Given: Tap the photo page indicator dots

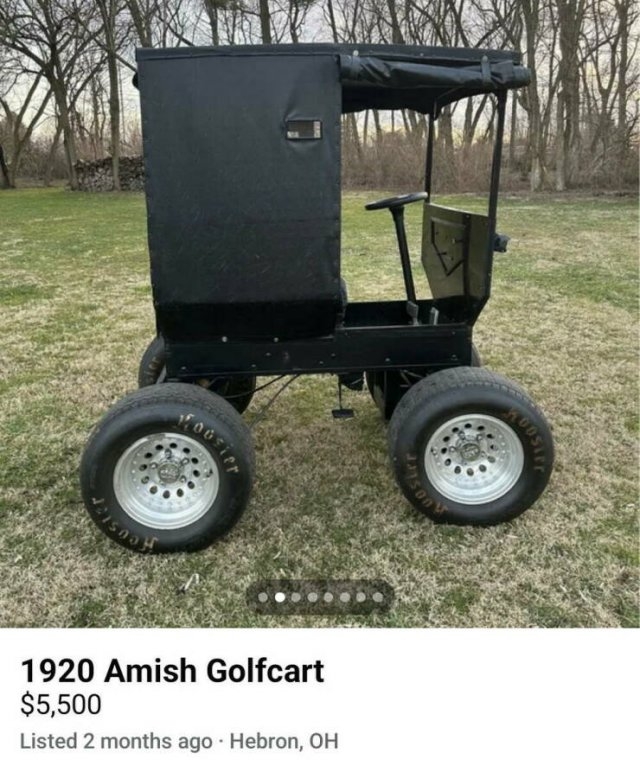Looking at the screenshot, I should click(x=320, y=598).
